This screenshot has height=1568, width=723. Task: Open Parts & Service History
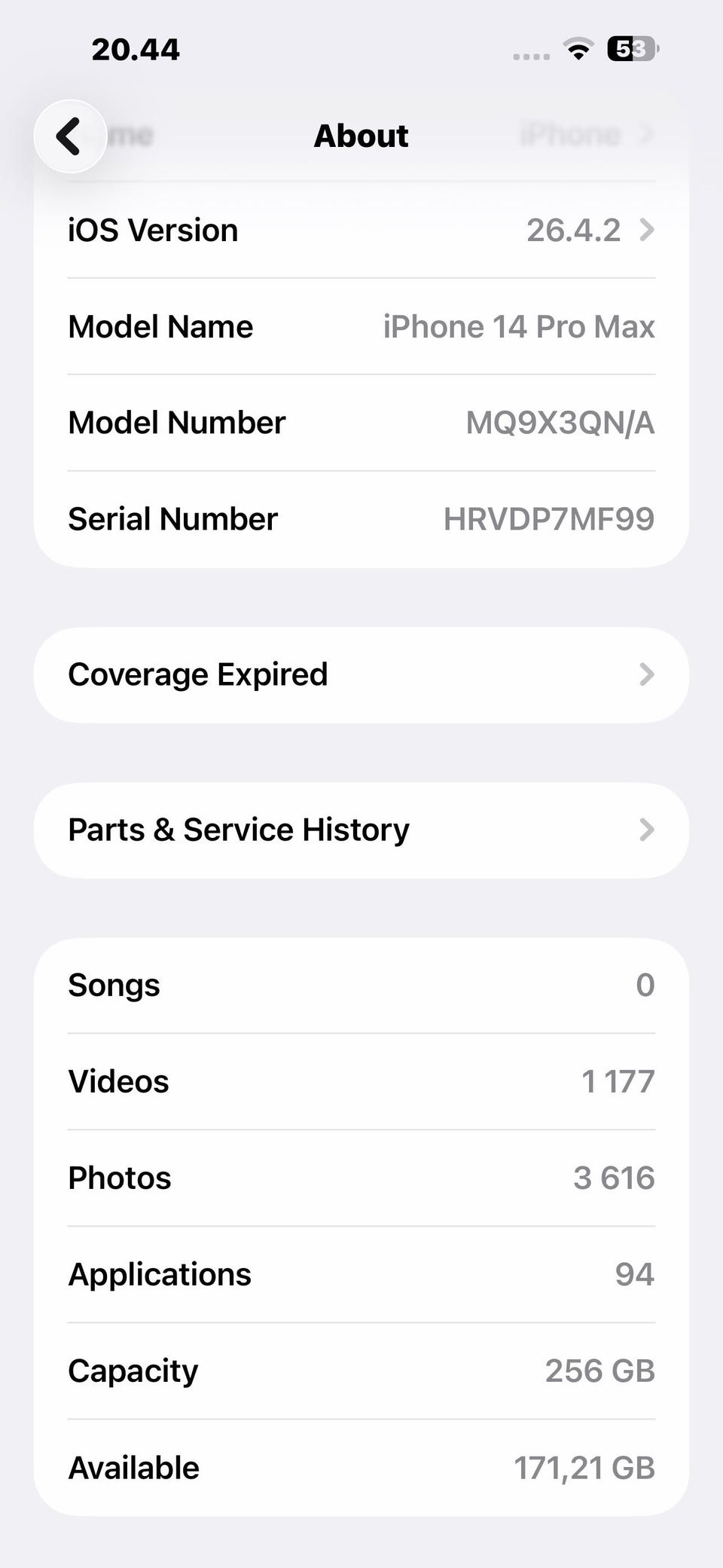pyautogui.click(x=361, y=830)
